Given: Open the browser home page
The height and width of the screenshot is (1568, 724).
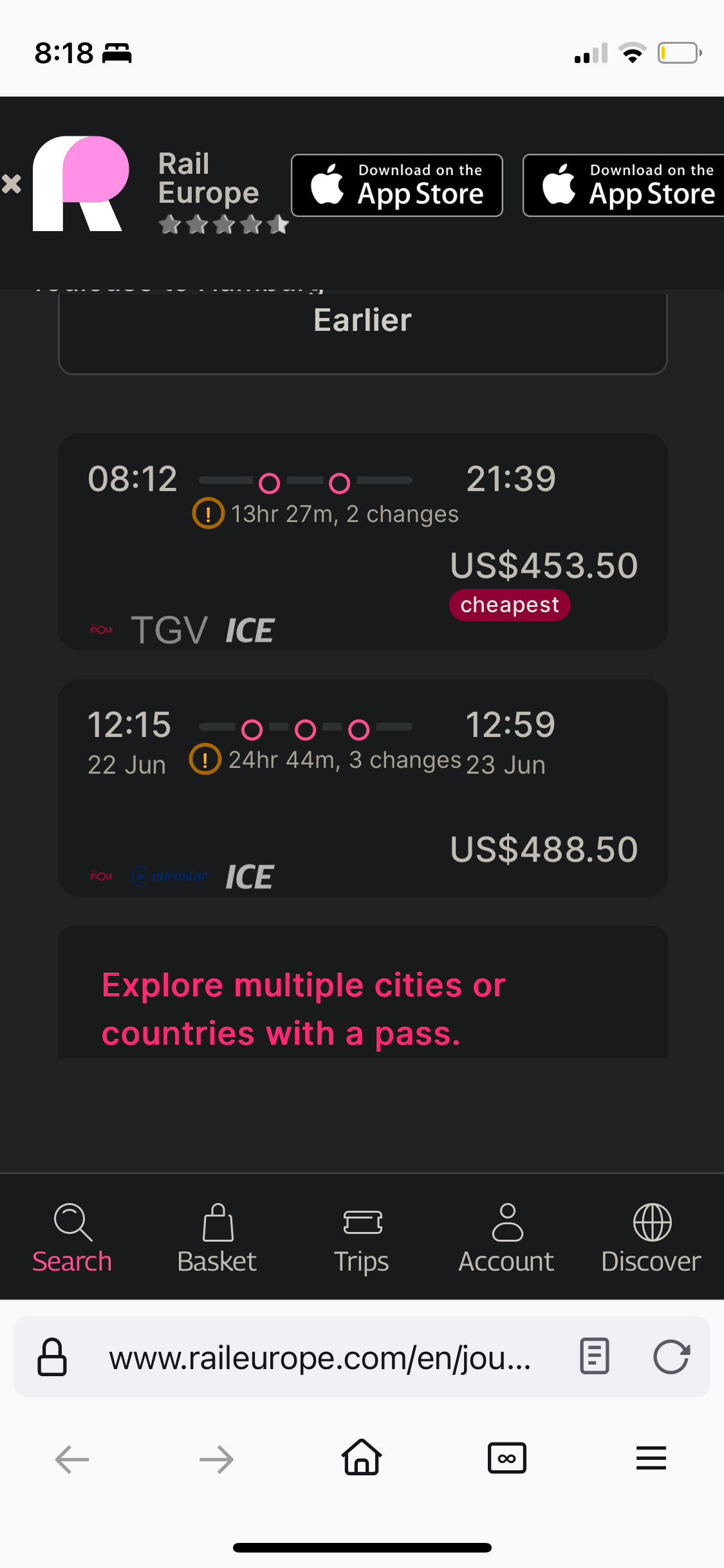Looking at the screenshot, I should [362, 1457].
